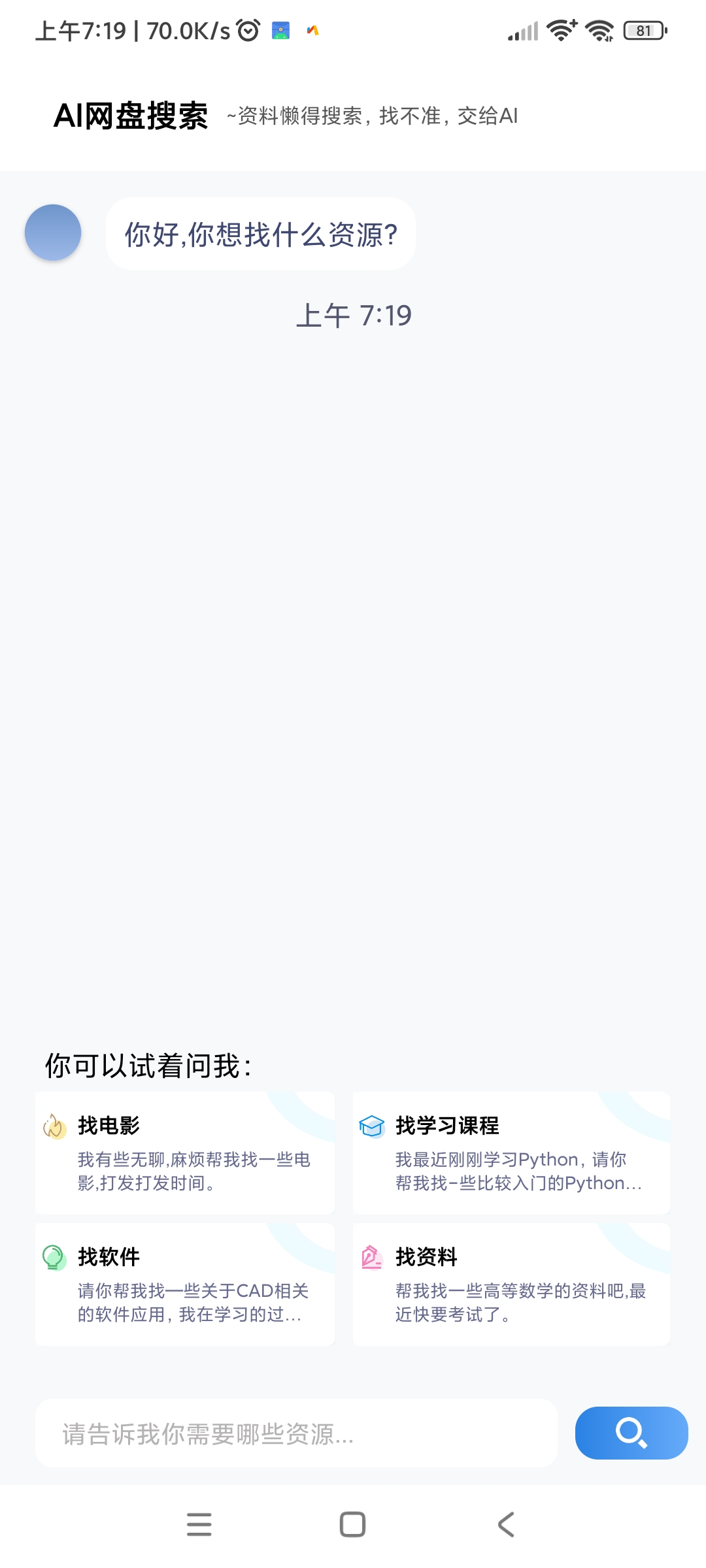
Task: Pick the 找资料 suggestion card
Action: (x=511, y=1284)
